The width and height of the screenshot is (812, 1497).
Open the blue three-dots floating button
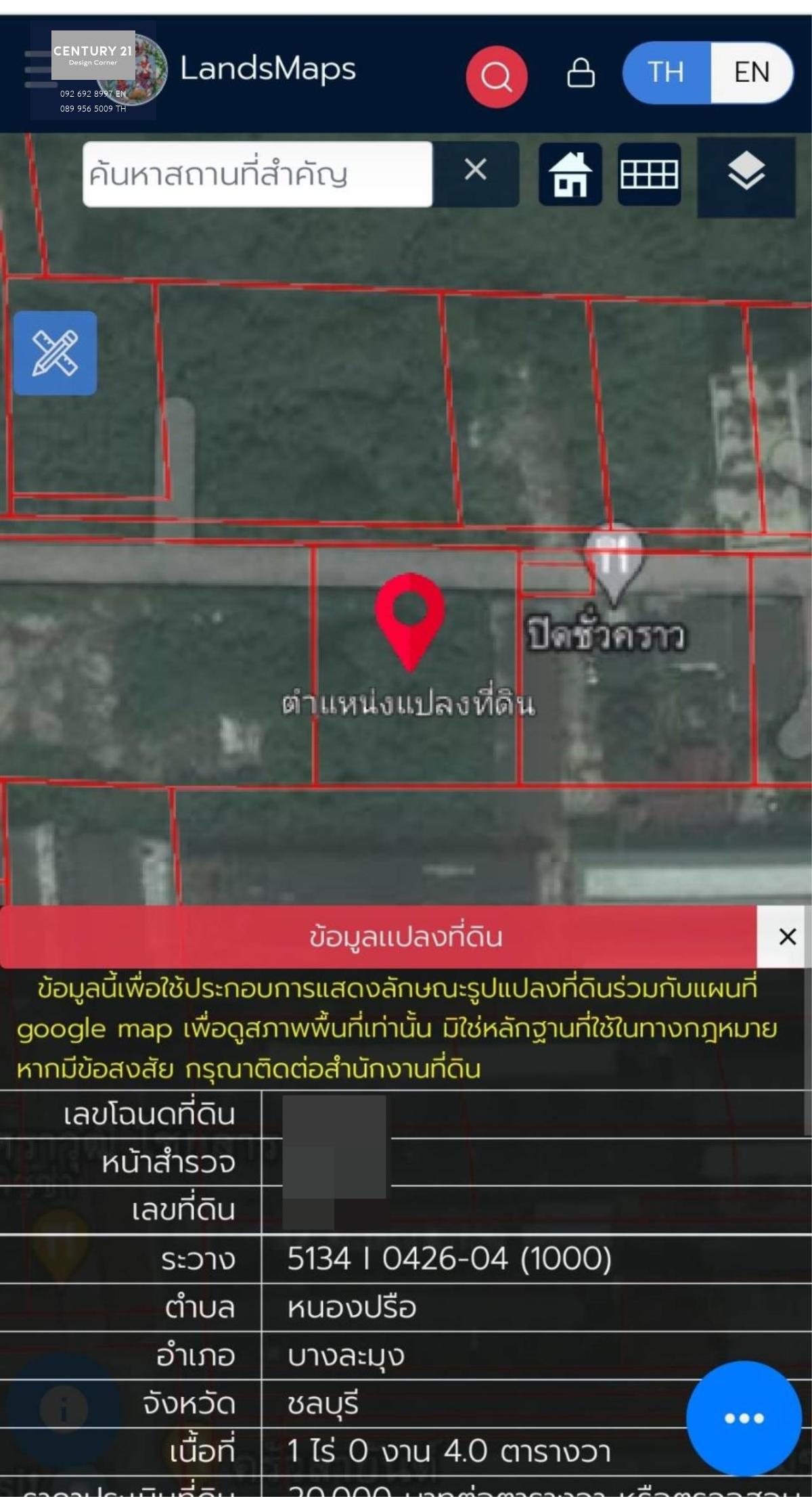744,1418
